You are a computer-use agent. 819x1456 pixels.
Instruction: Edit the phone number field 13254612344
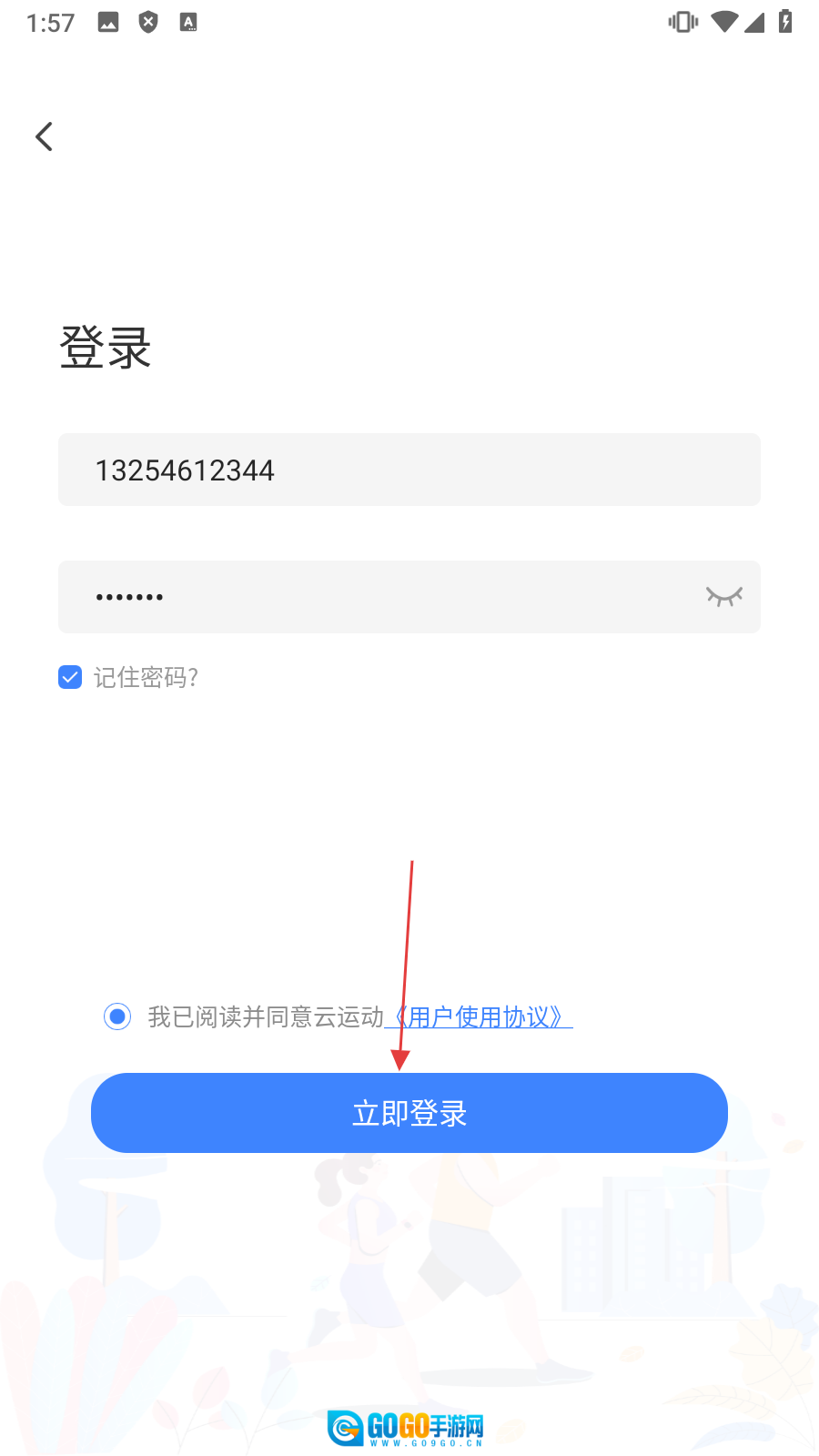(409, 470)
